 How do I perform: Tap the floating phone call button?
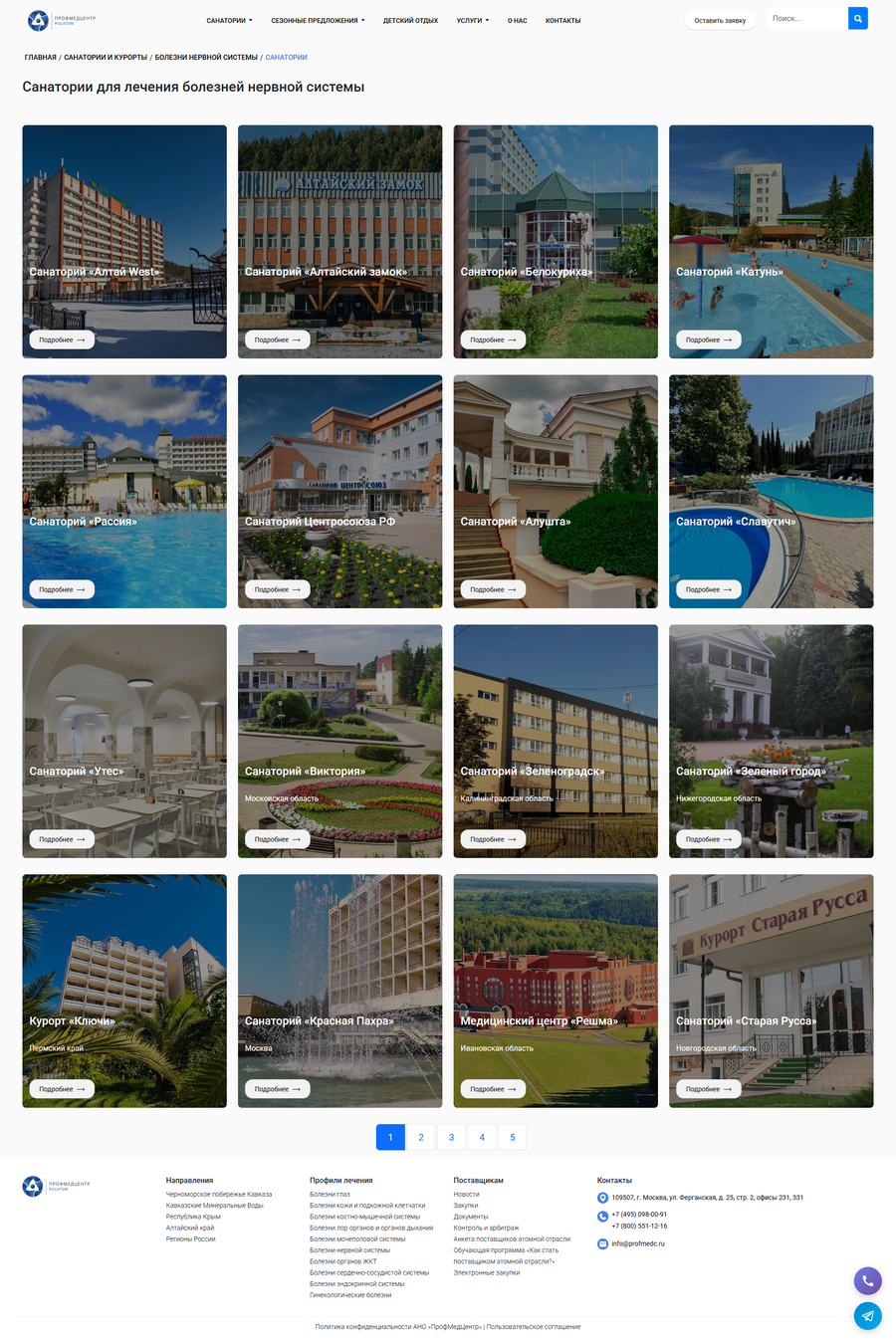[x=867, y=1280]
